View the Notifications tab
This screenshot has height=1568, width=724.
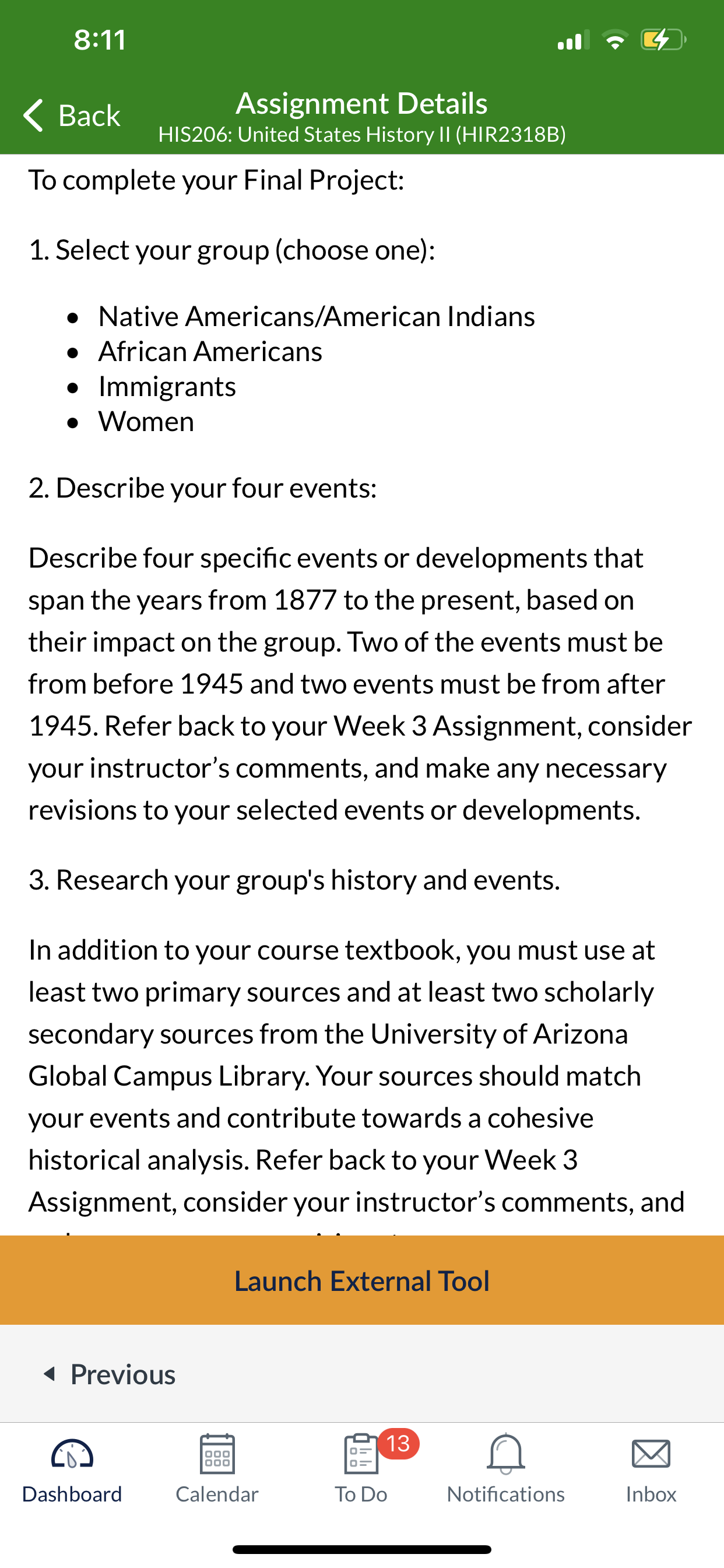[x=505, y=1471]
